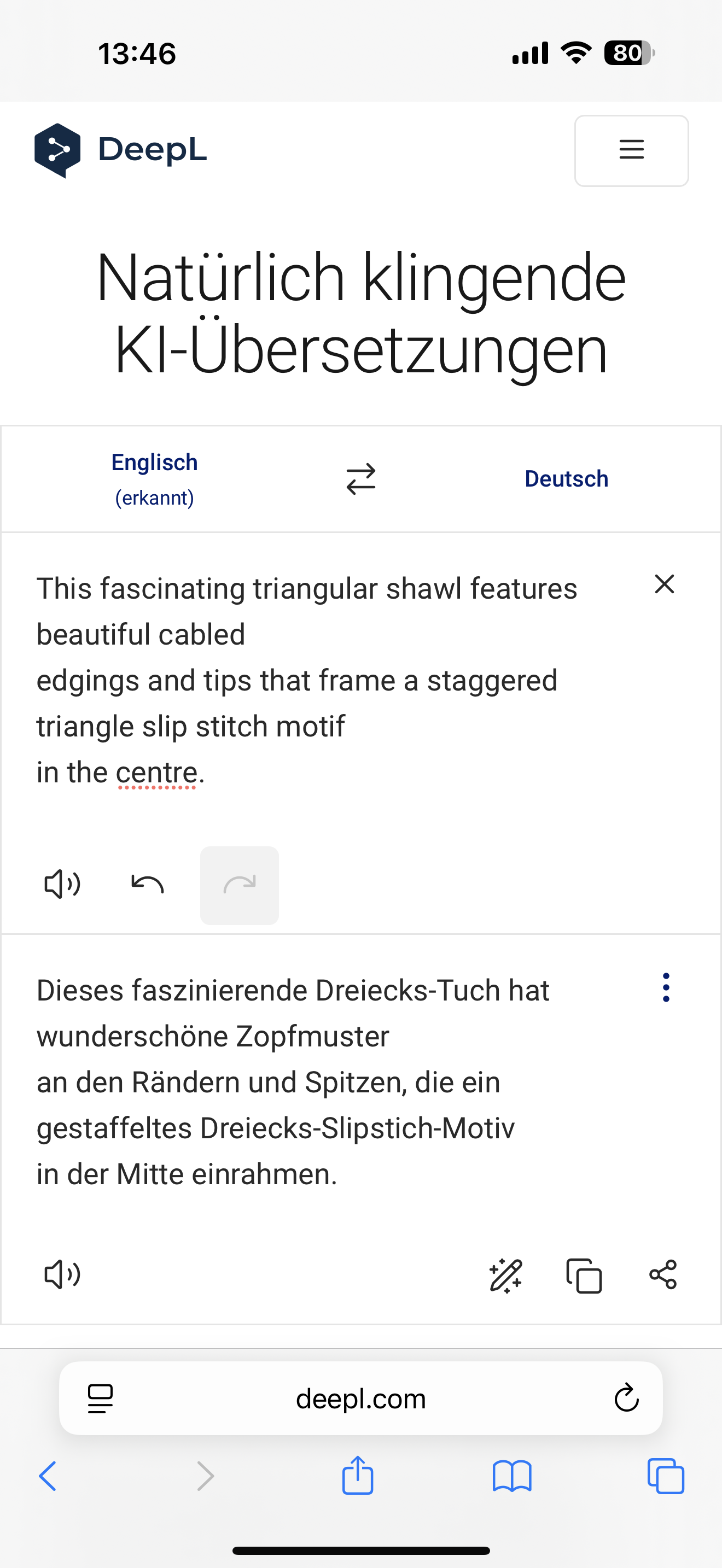Change source language Englisch (erkannt)
Viewport: 722px width, 1568px height.
[x=155, y=479]
